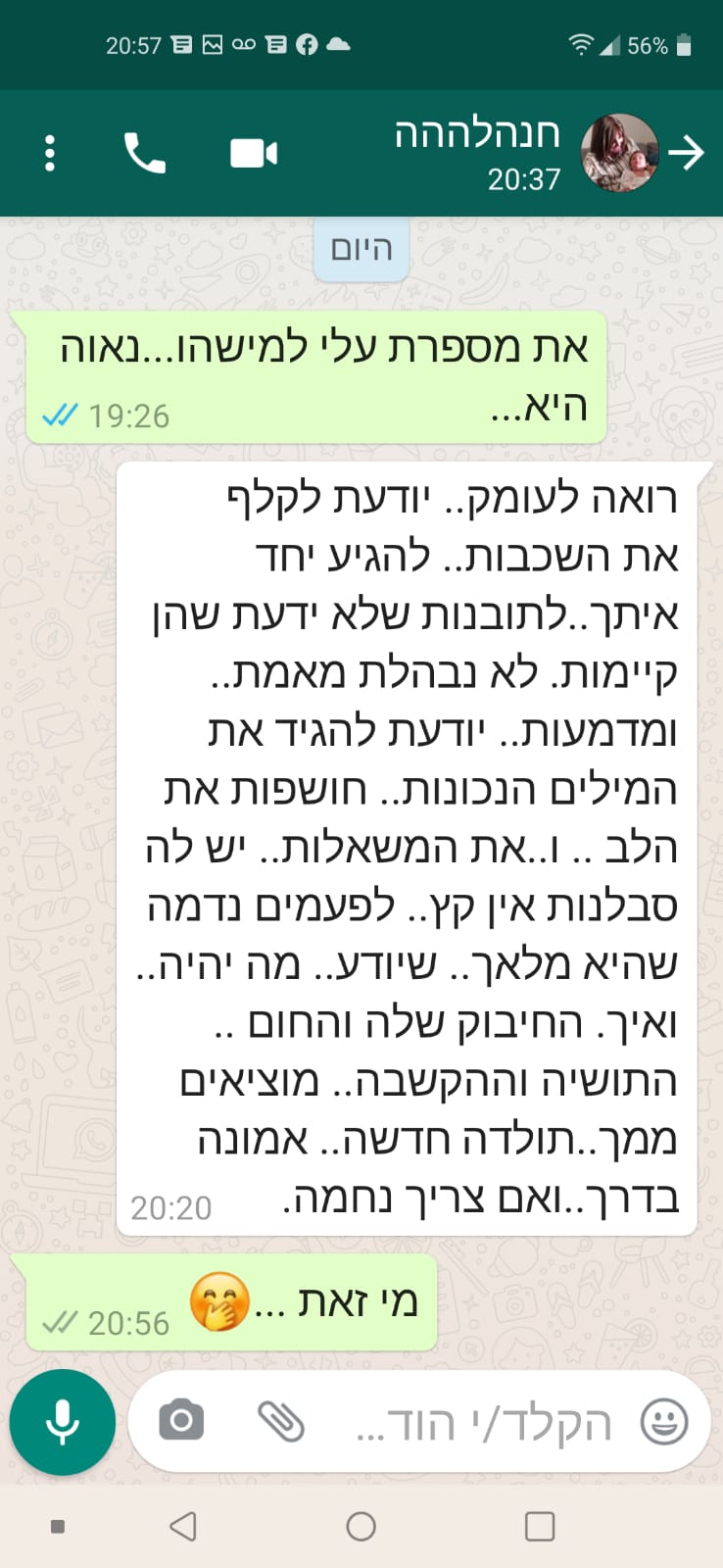This screenshot has height=1568, width=723.
Task: Attach a file with the paperclip
Action: pyautogui.click(x=281, y=1421)
